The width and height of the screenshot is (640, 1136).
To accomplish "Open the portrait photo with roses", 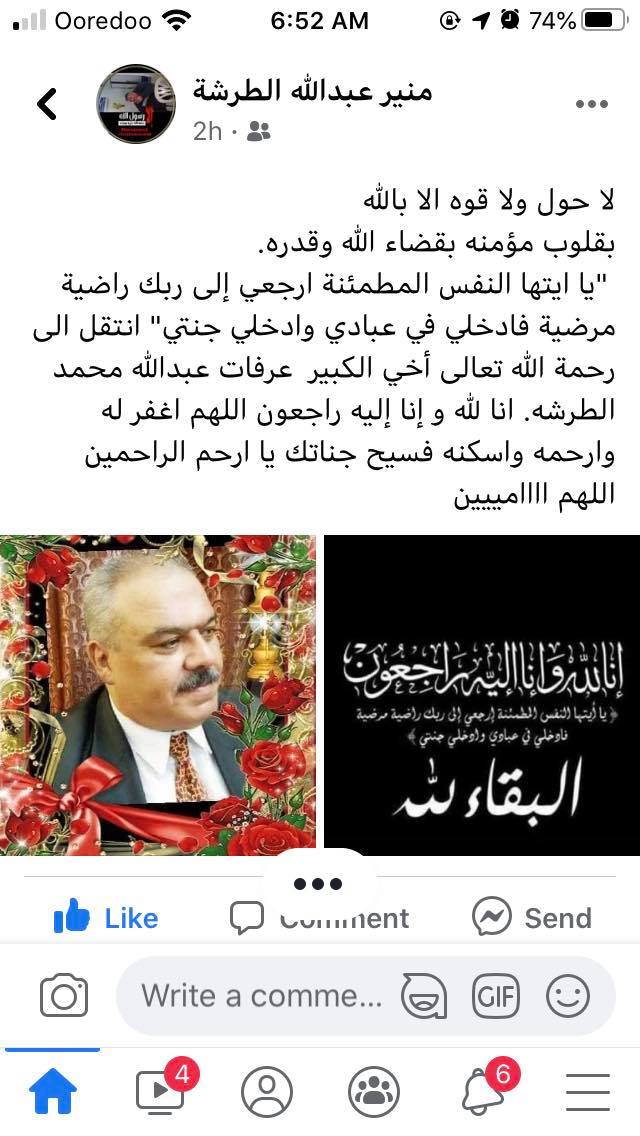I will pos(158,695).
